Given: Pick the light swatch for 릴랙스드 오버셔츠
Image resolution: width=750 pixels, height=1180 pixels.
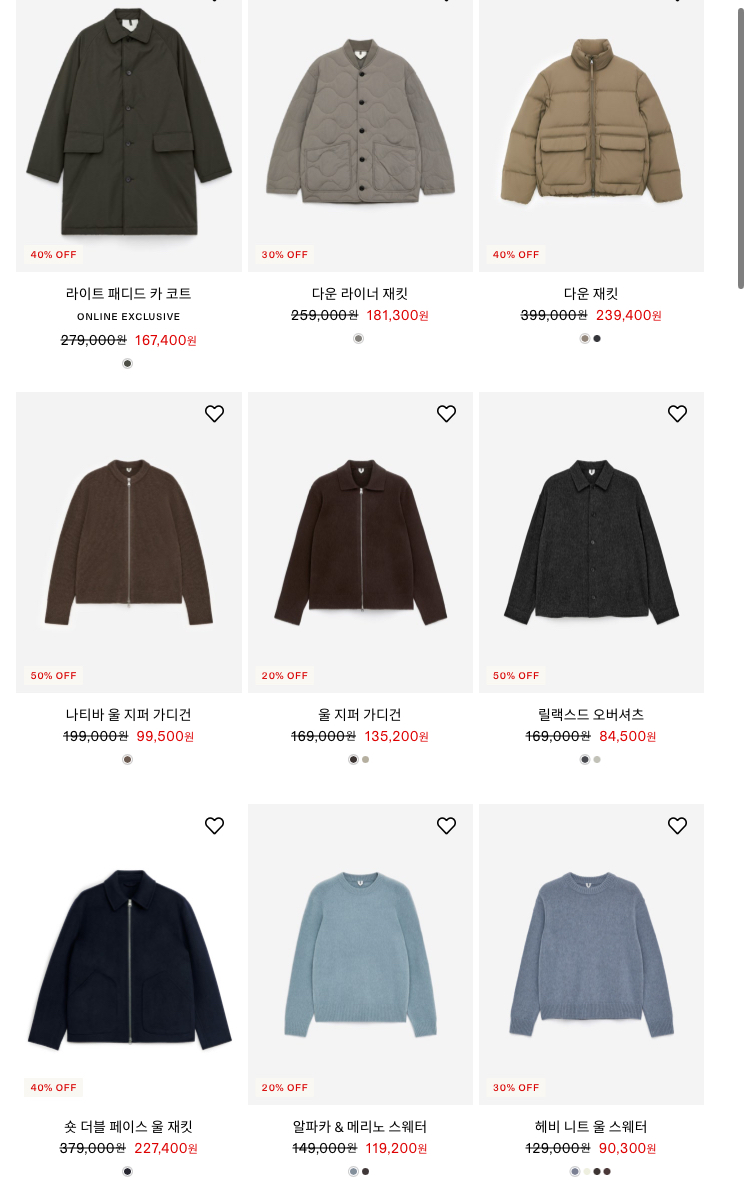Looking at the screenshot, I should (597, 760).
